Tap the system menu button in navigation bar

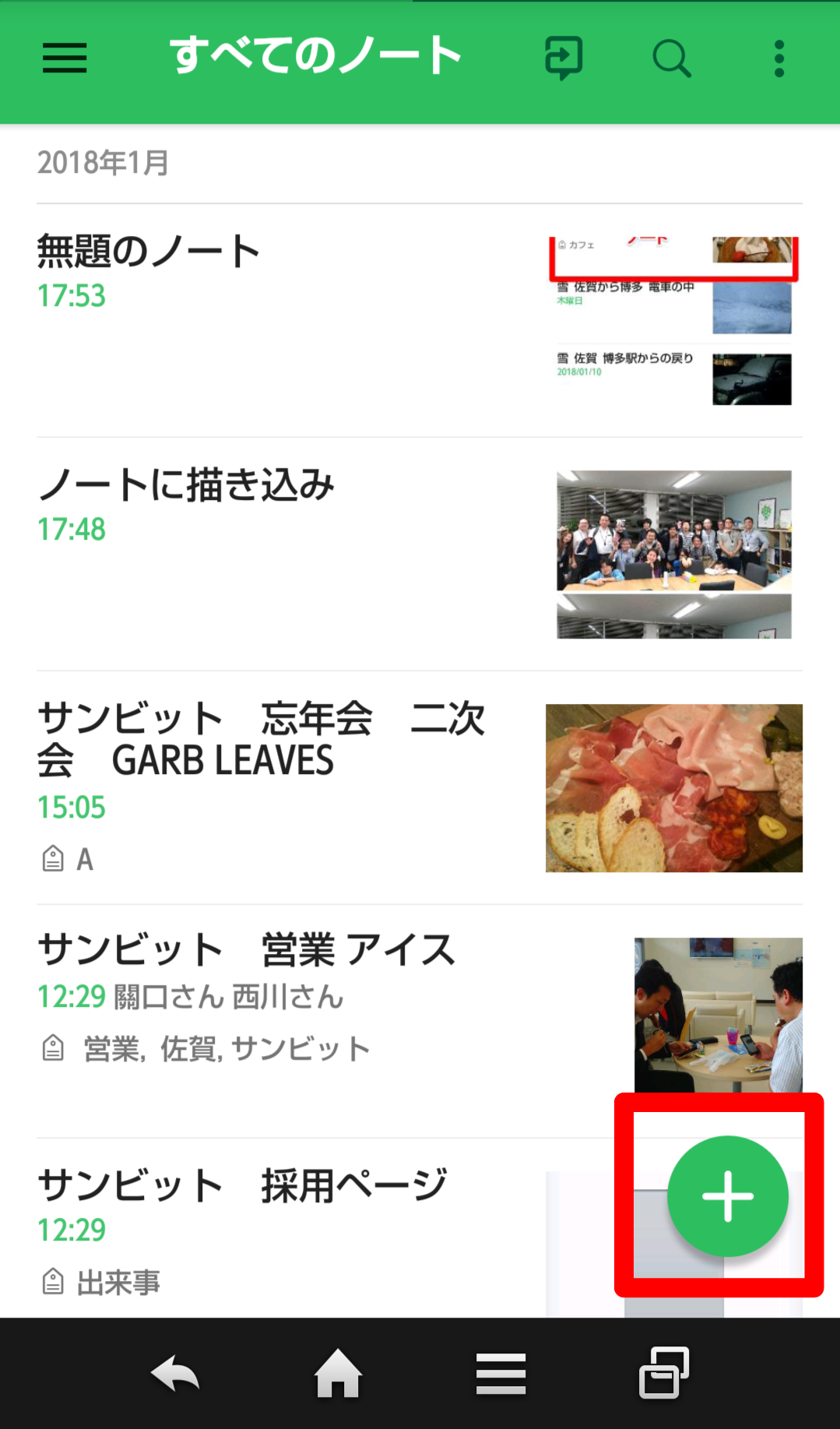pos(501,1374)
